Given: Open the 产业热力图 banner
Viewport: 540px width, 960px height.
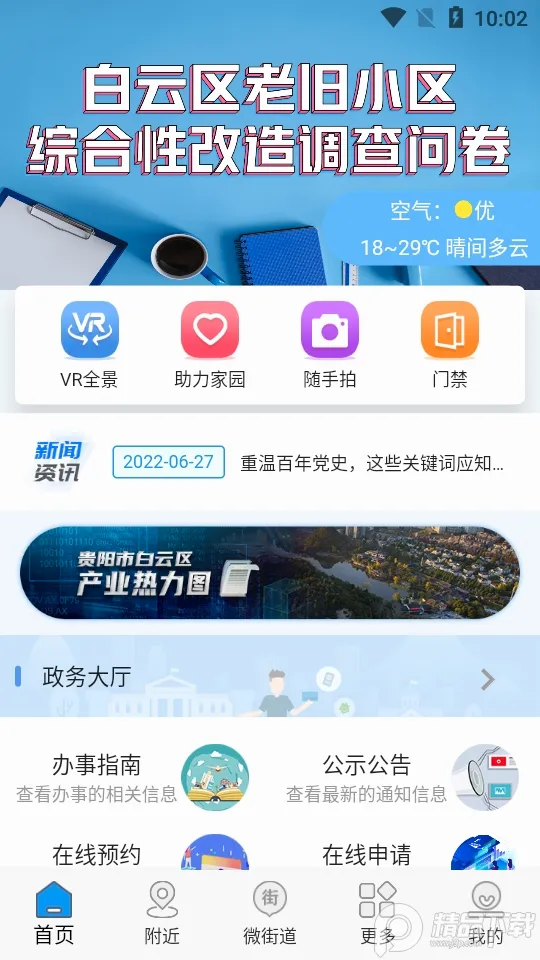Looking at the screenshot, I should pos(270,572).
